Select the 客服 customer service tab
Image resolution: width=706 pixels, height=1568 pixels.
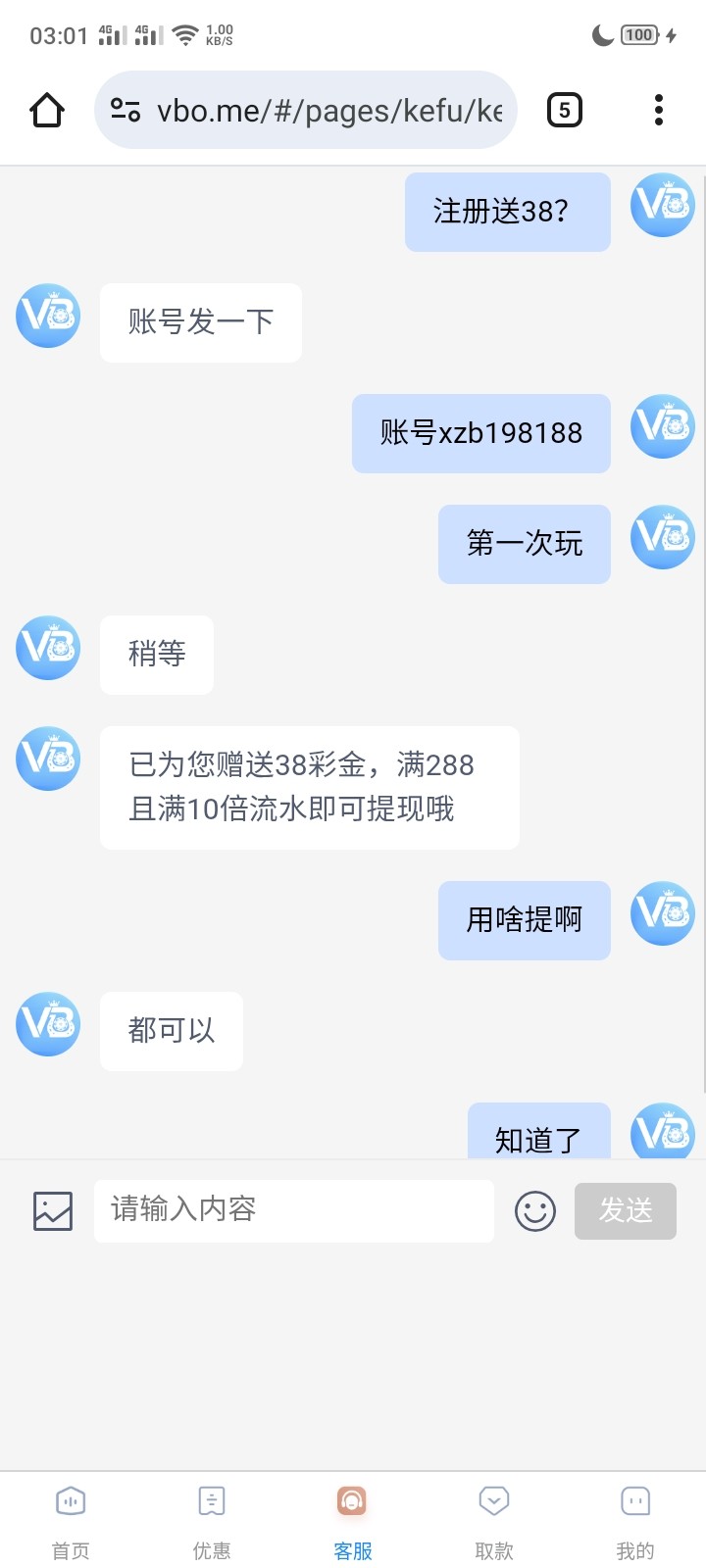point(353,1519)
